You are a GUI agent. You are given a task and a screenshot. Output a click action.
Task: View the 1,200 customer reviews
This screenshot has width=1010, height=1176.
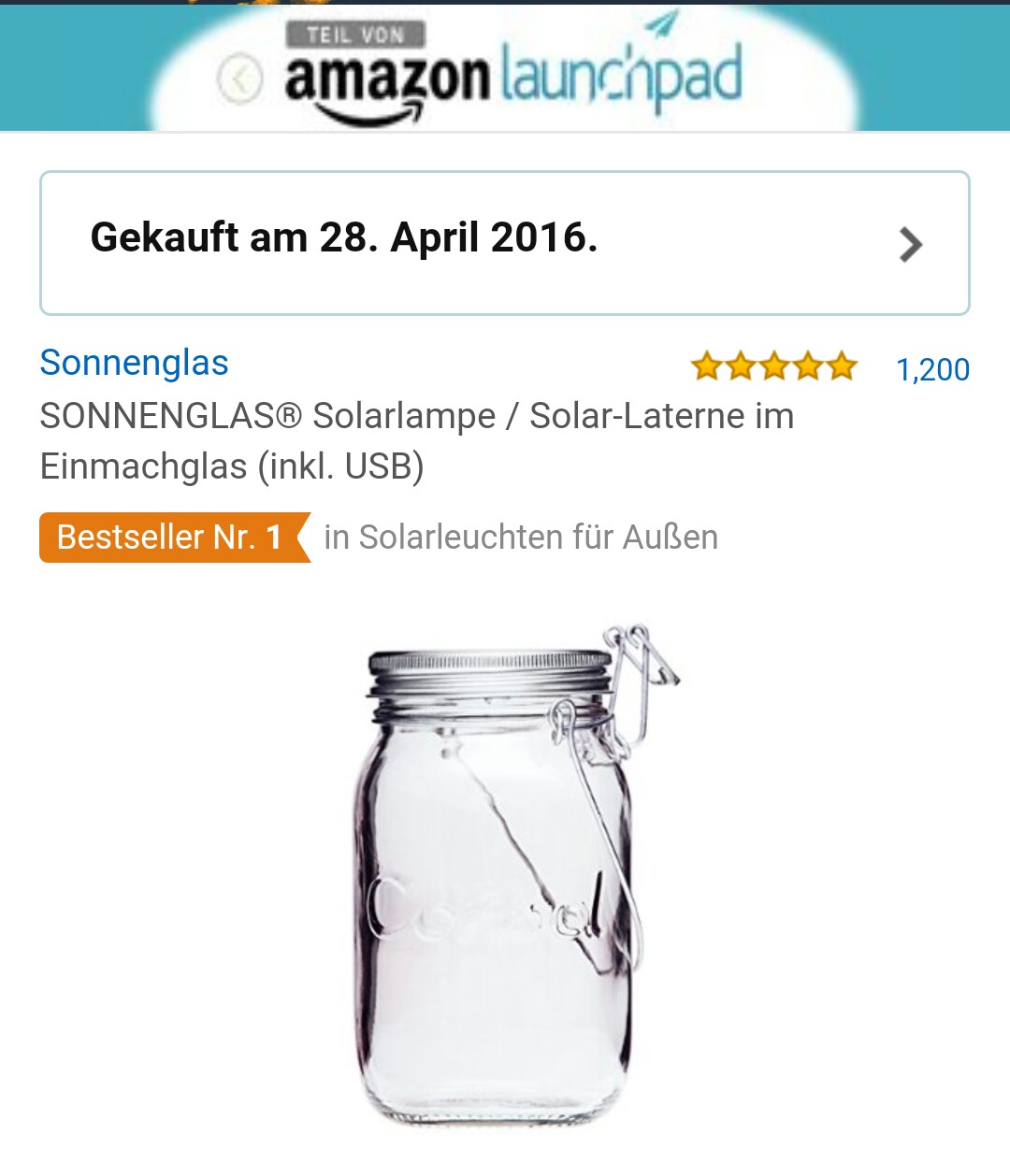click(931, 369)
